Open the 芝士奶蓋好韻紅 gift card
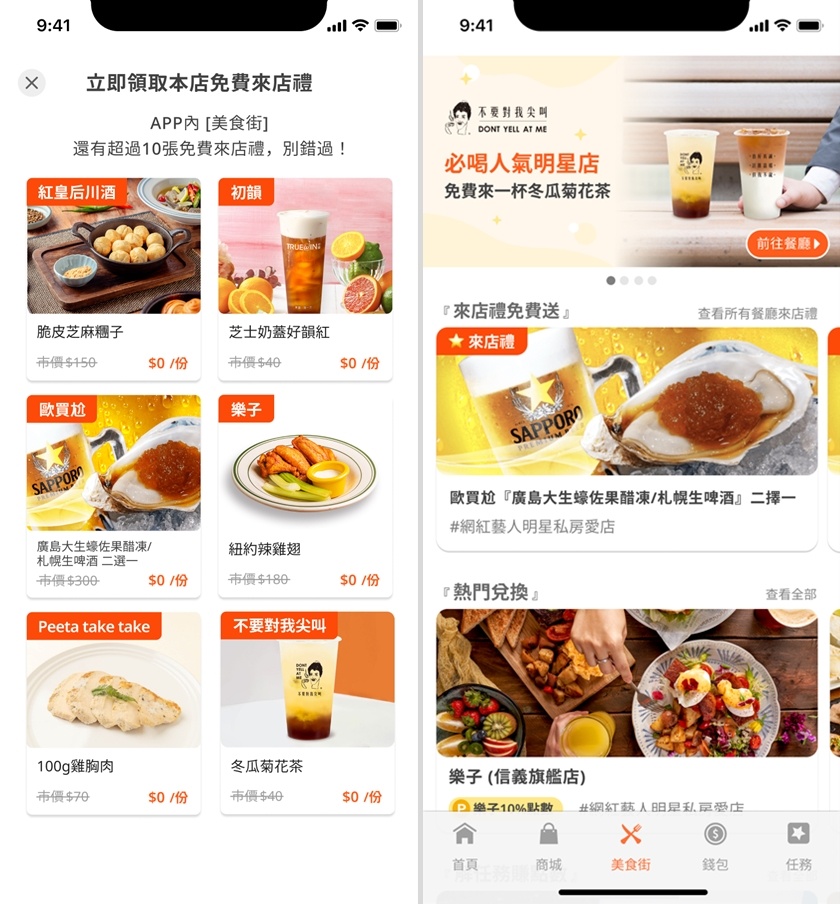The image size is (840, 904). (x=305, y=278)
